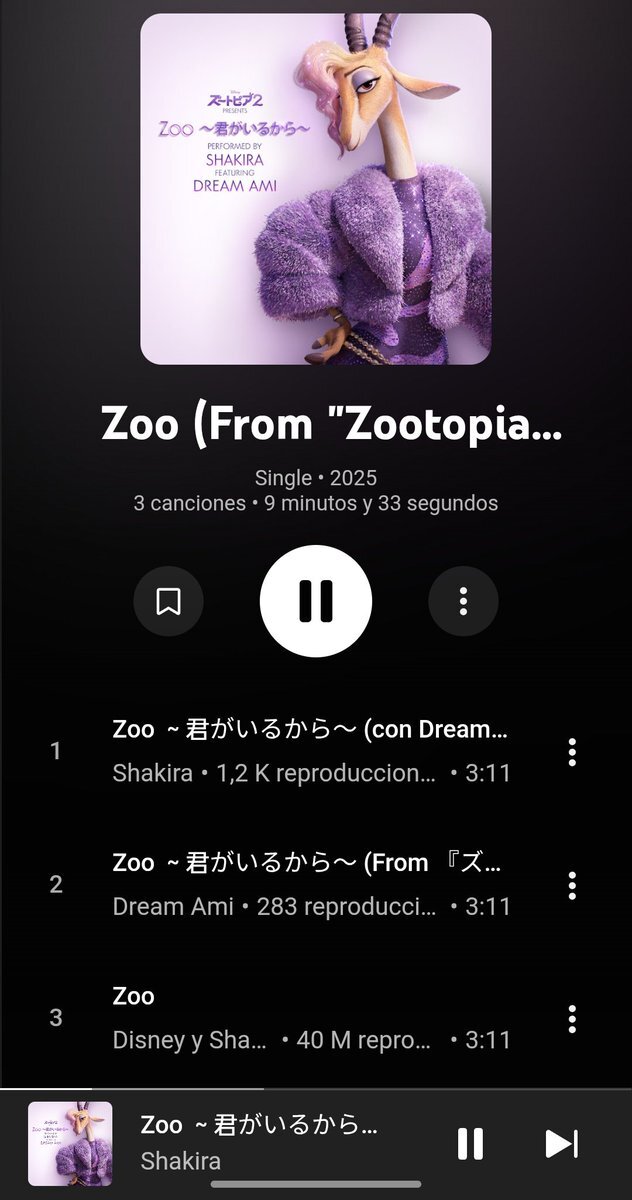Image resolution: width=632 pixels, height=1200 pixels.
Task: Open the album overflow menu beside pause button
Action: (463, 601)
